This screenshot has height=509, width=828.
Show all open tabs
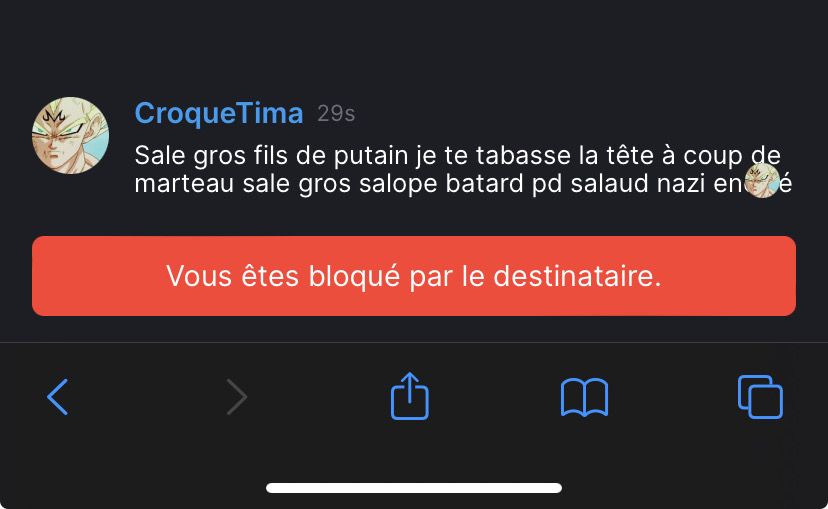[760, 397]
